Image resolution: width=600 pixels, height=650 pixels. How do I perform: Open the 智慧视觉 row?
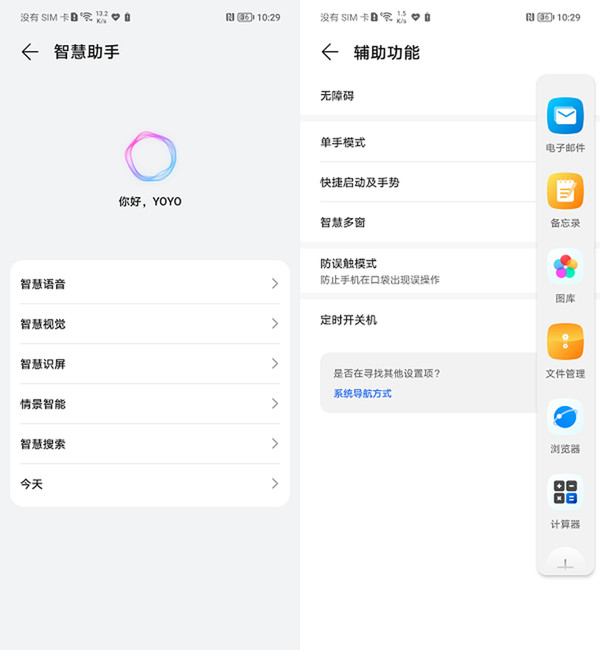(150, 324)
